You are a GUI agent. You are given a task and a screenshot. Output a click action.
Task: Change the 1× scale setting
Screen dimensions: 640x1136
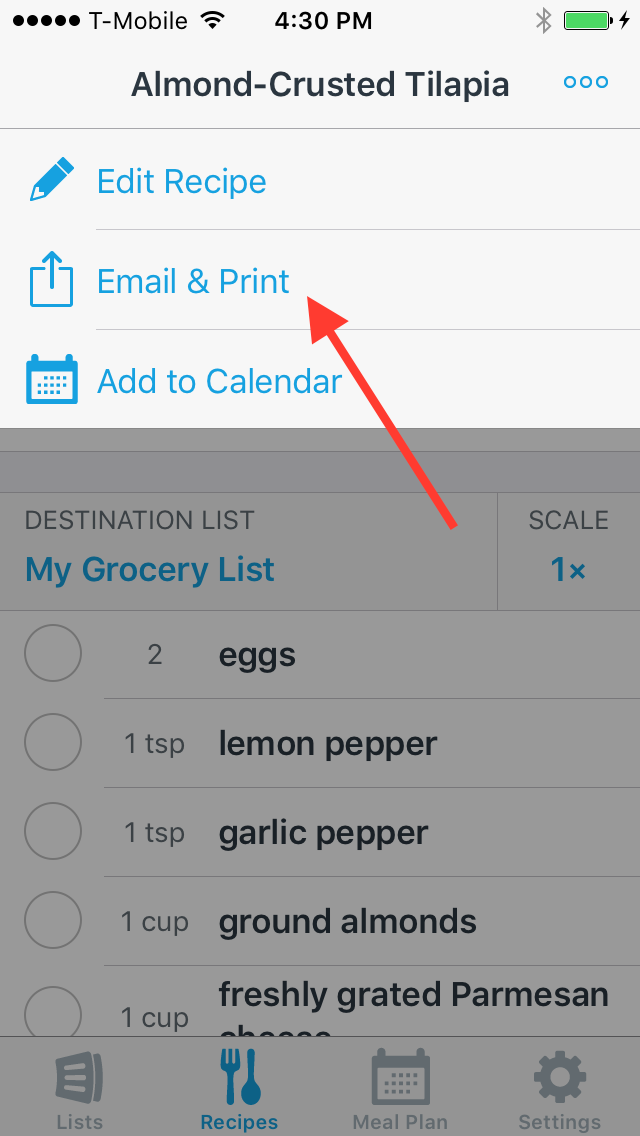click(569, 551)
